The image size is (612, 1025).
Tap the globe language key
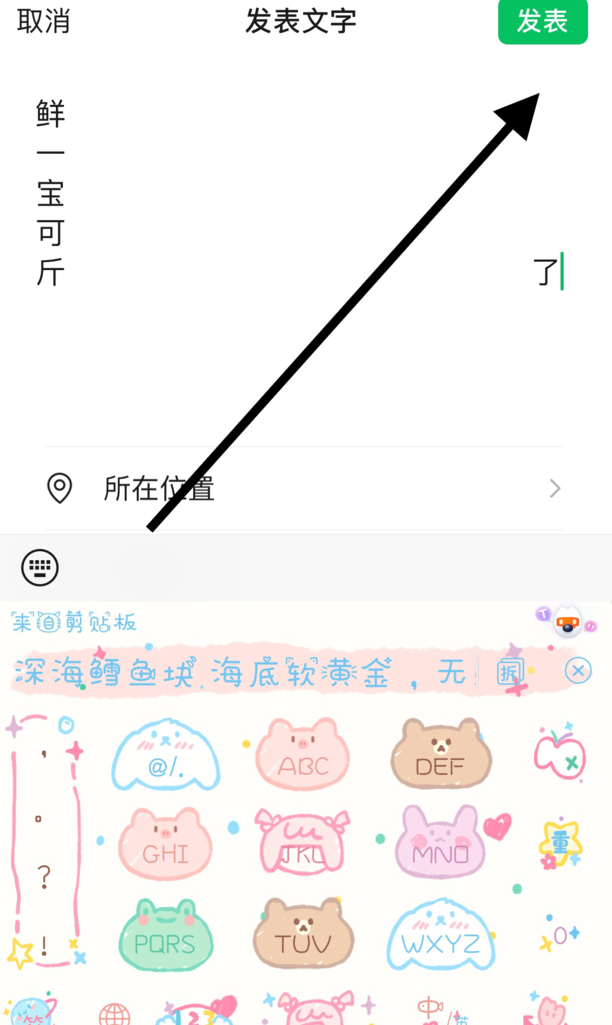(114, 1012)
